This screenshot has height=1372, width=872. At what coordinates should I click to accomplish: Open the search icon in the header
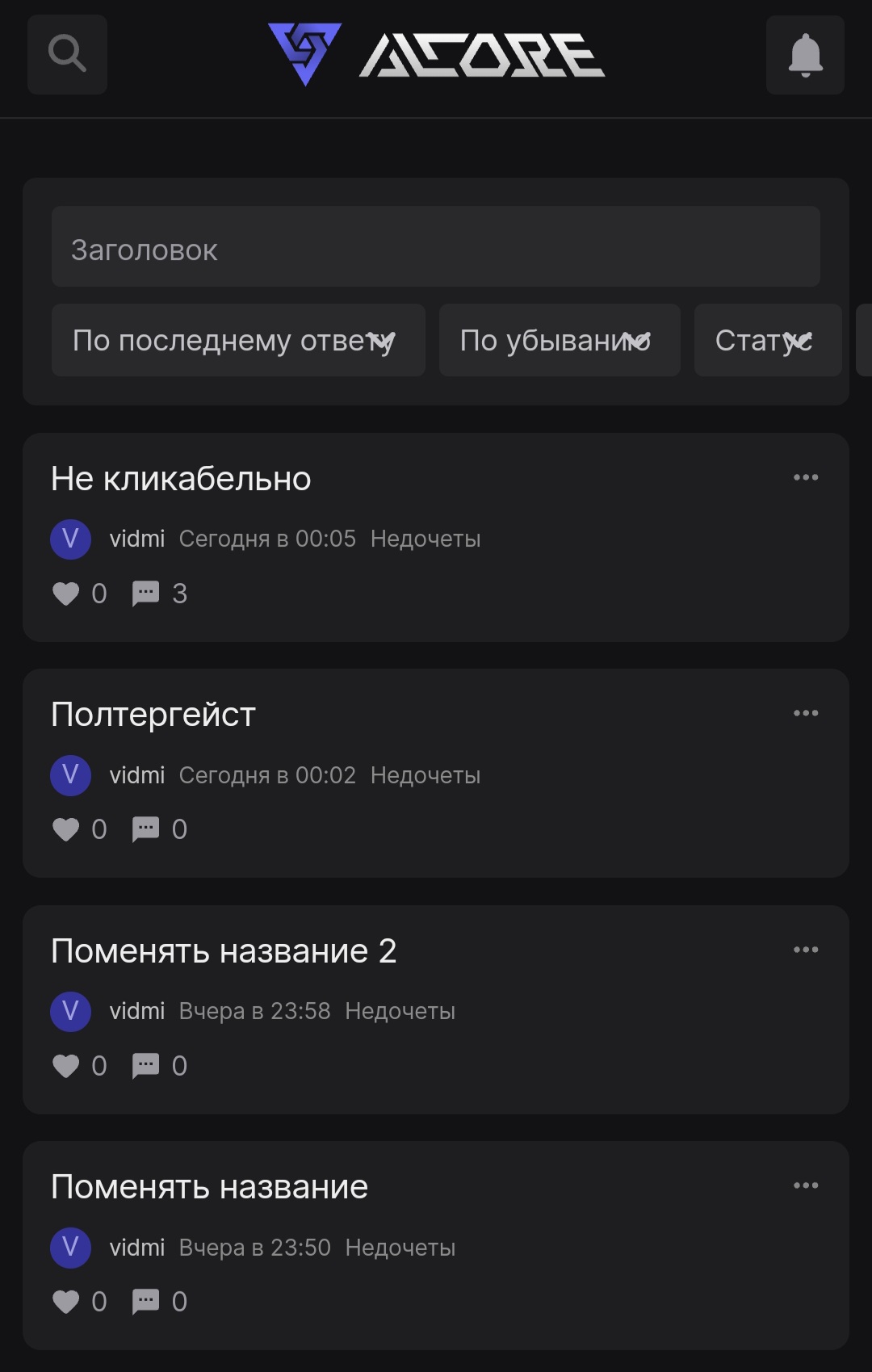pos(67,55)
